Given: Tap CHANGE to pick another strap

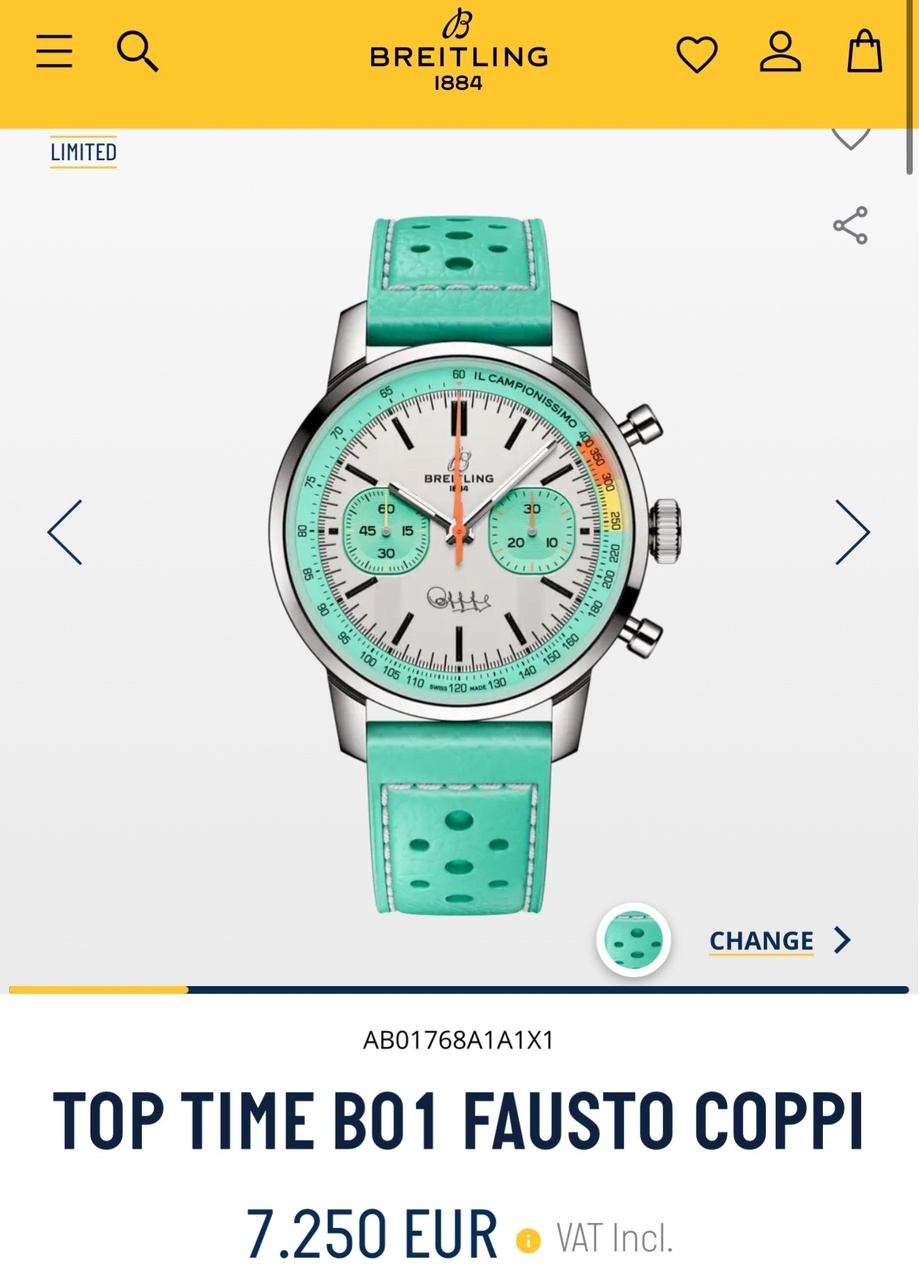Looking at the screenshot, I should pyautogui.click(x=778, y=941).
